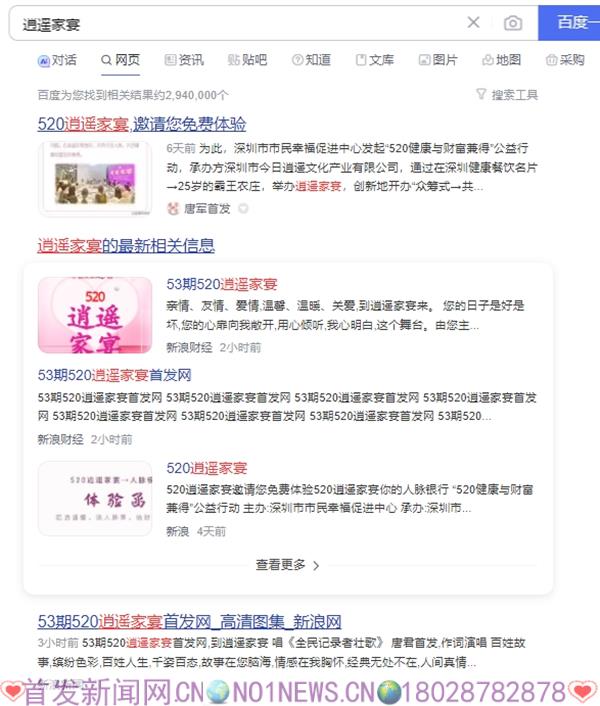
Task: Expand 查看更多 for more news
Action: pos(288,565)
